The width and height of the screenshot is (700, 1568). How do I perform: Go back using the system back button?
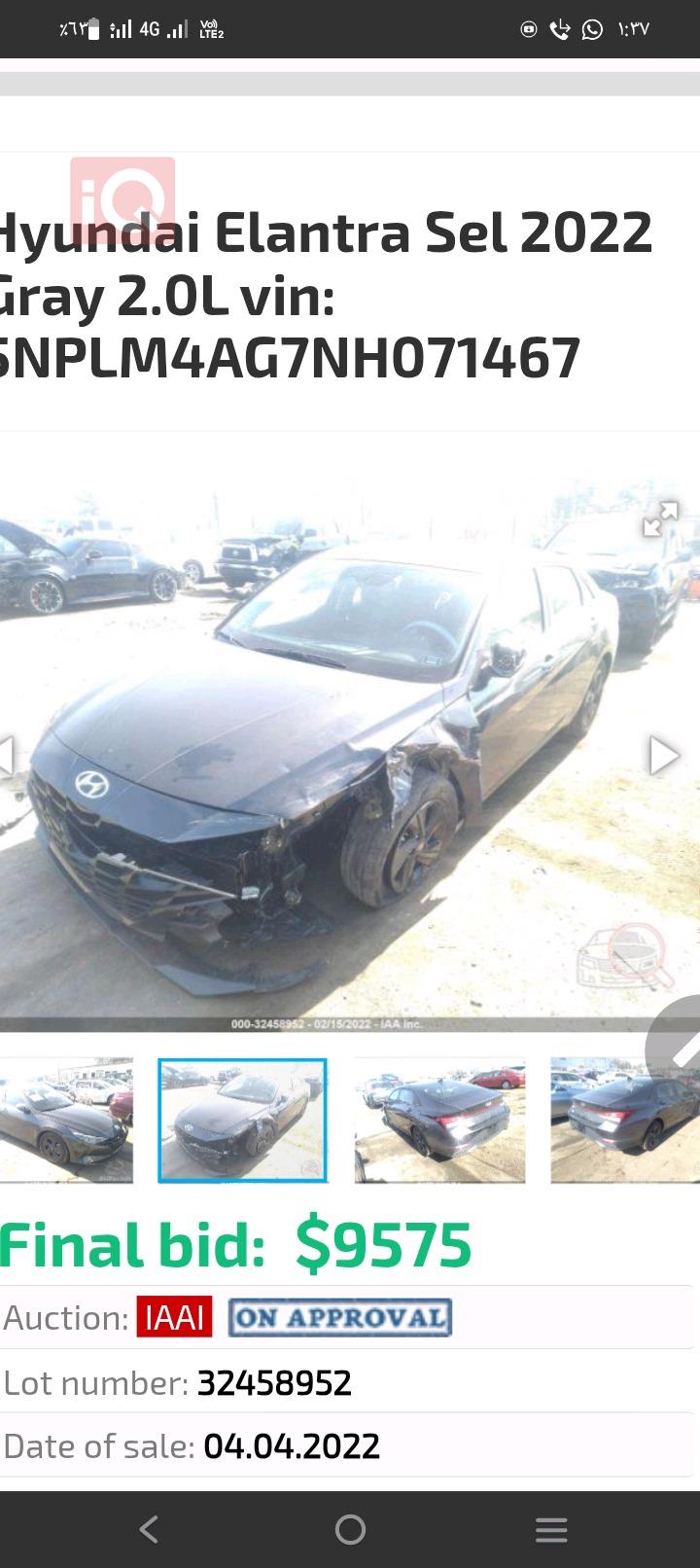pos(149,1530)
